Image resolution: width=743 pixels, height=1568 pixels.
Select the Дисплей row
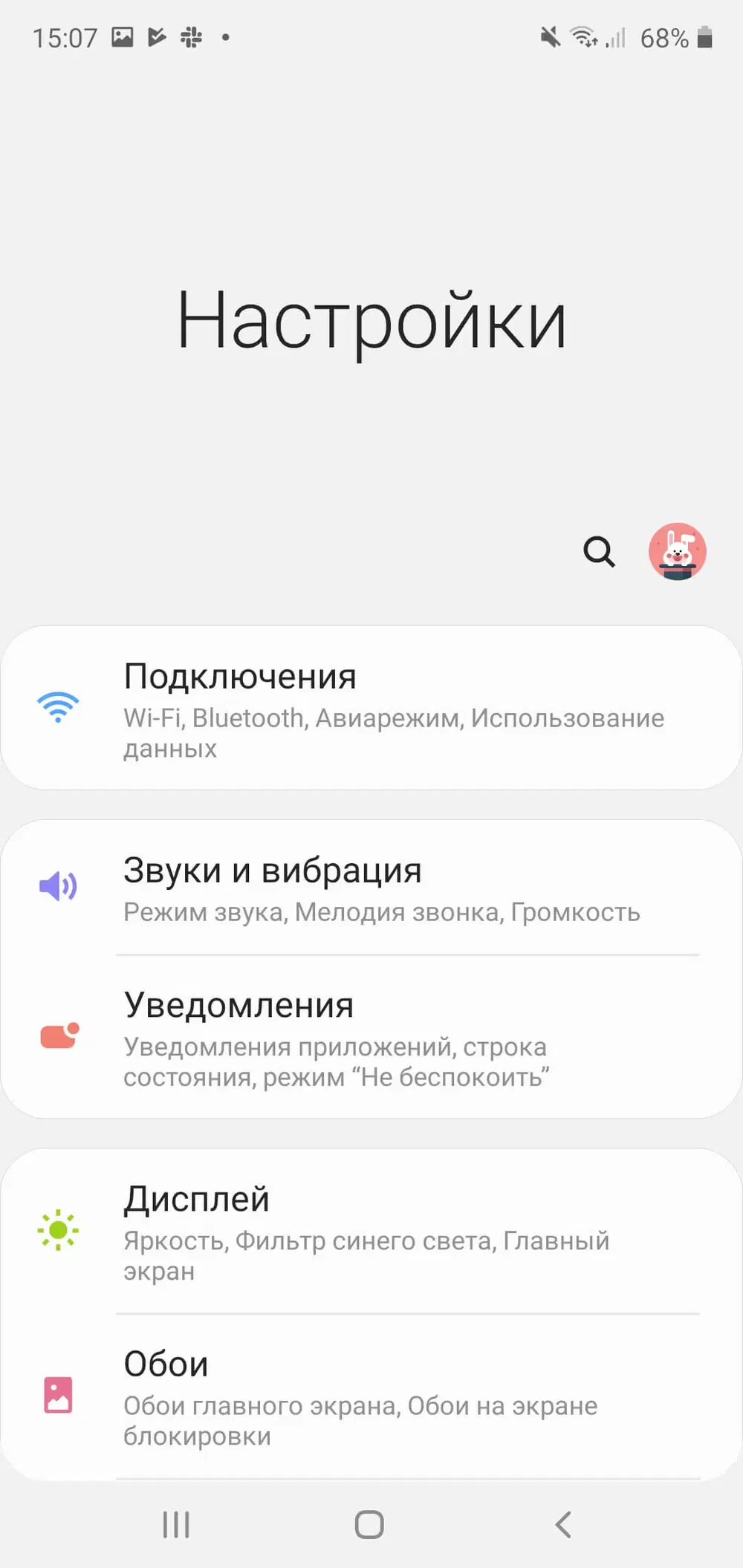click(x=371, y=1231)
